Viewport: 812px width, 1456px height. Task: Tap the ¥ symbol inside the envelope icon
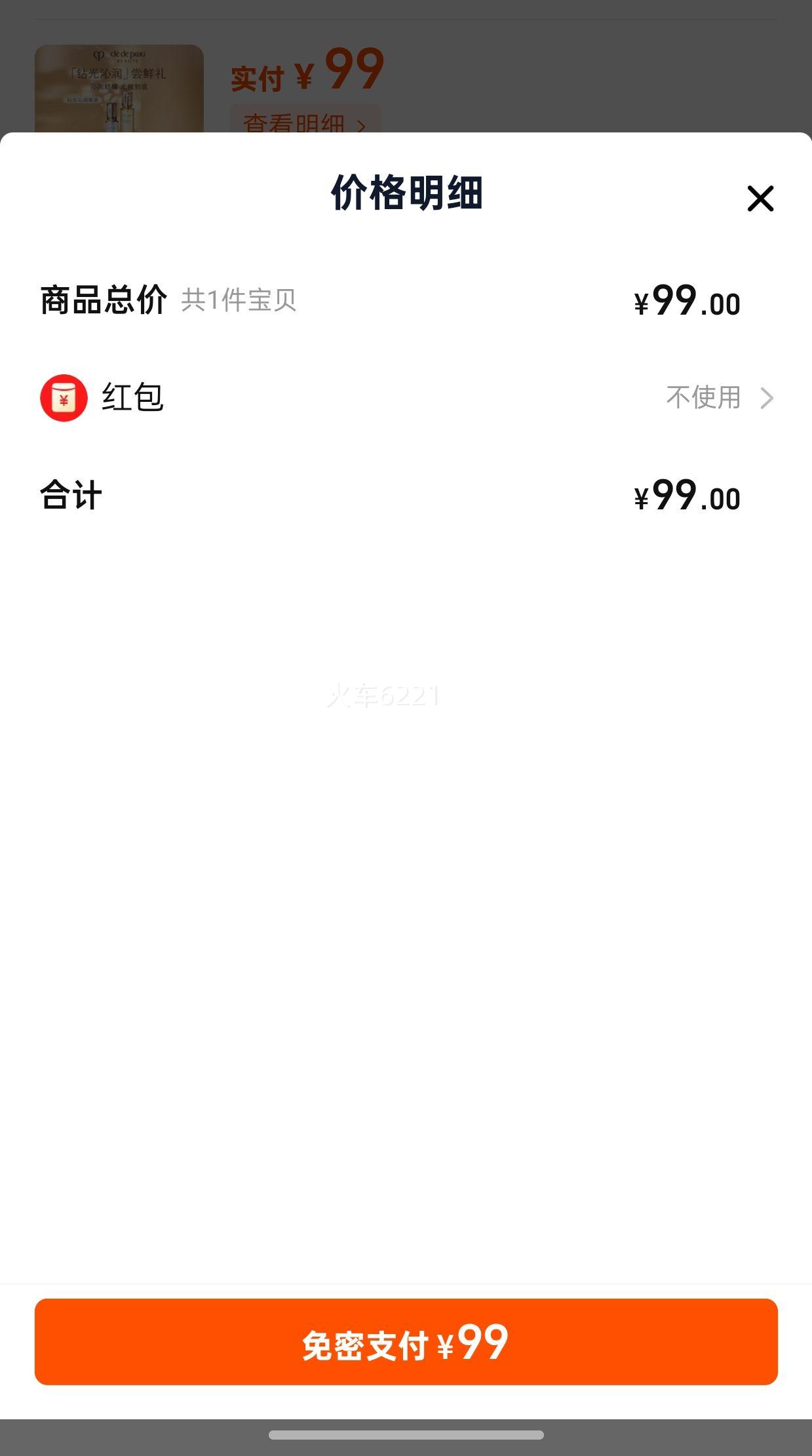pos(64,399)
